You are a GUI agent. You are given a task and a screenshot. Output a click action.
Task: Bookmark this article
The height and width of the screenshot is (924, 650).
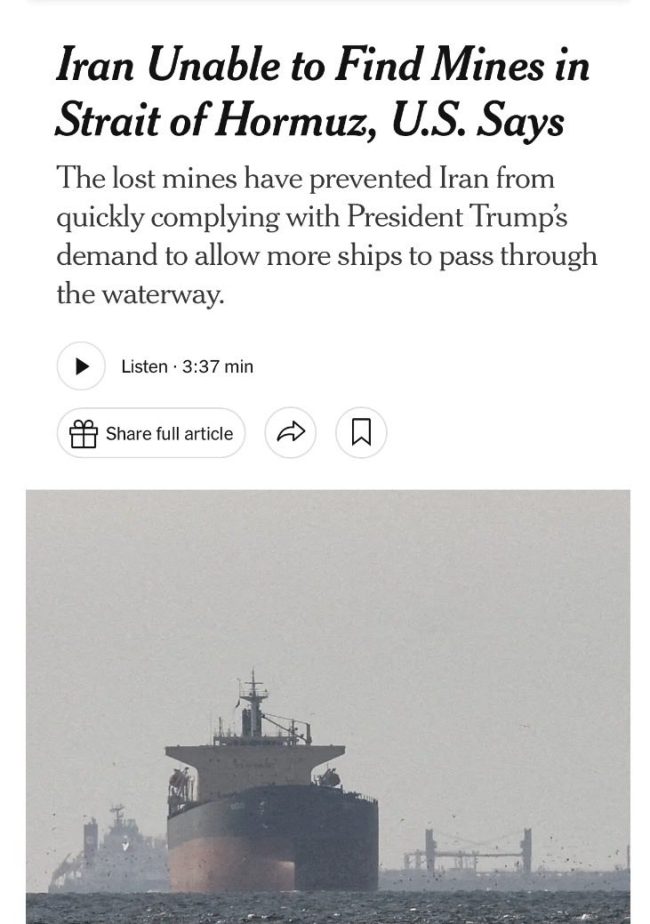[x=361, y=433]
